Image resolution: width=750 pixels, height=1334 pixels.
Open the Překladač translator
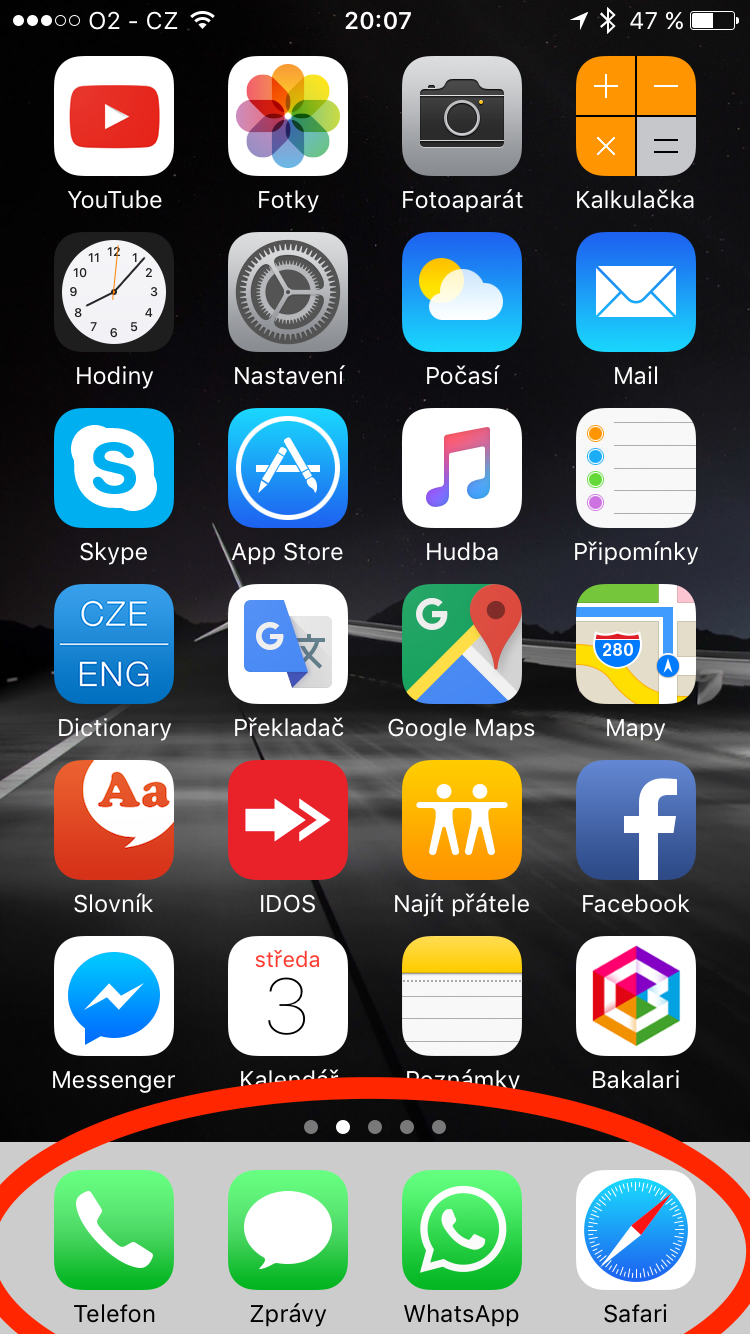[287, 644]
